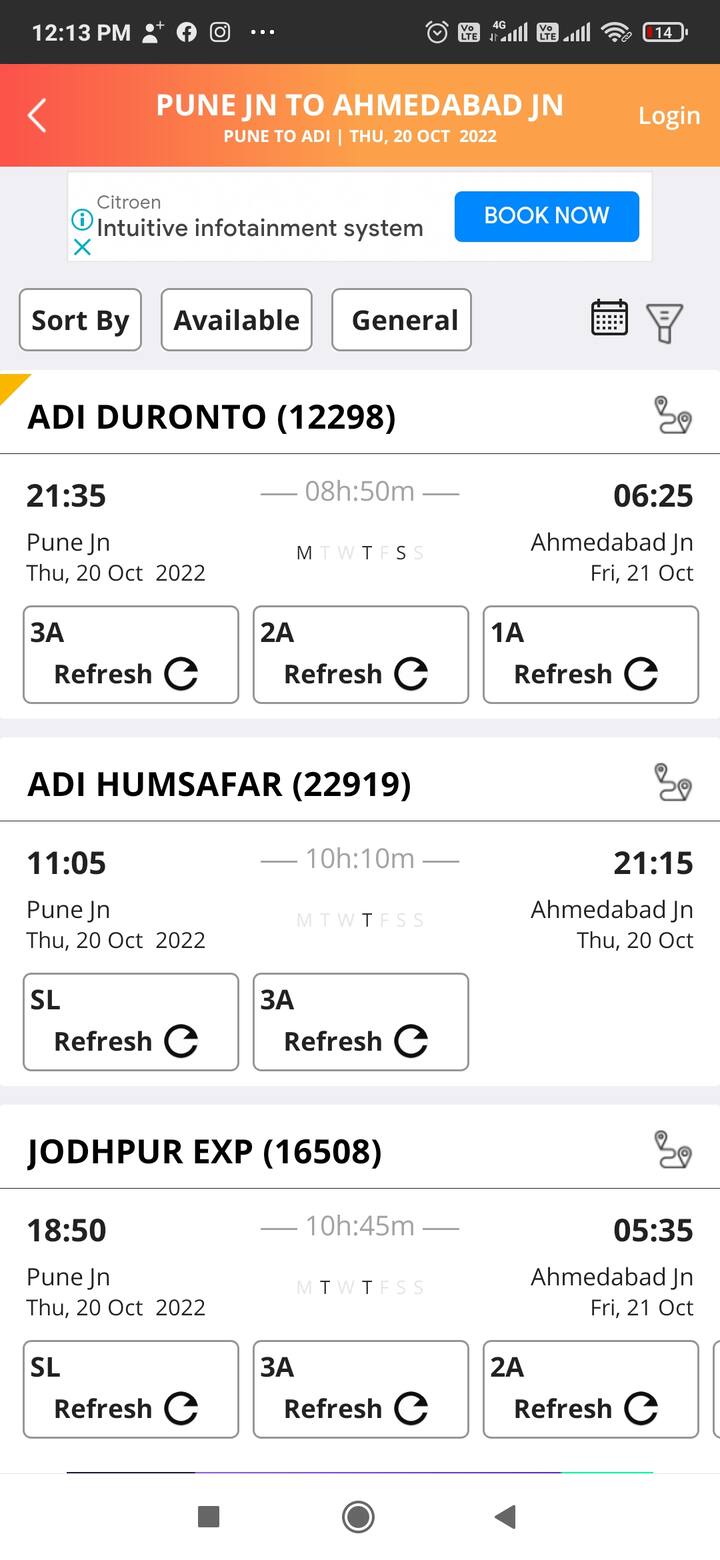Screen dimensions: 720x1560
Task: Open the calendar date picker
Action: pyautogui.click(x=609, y=318)
